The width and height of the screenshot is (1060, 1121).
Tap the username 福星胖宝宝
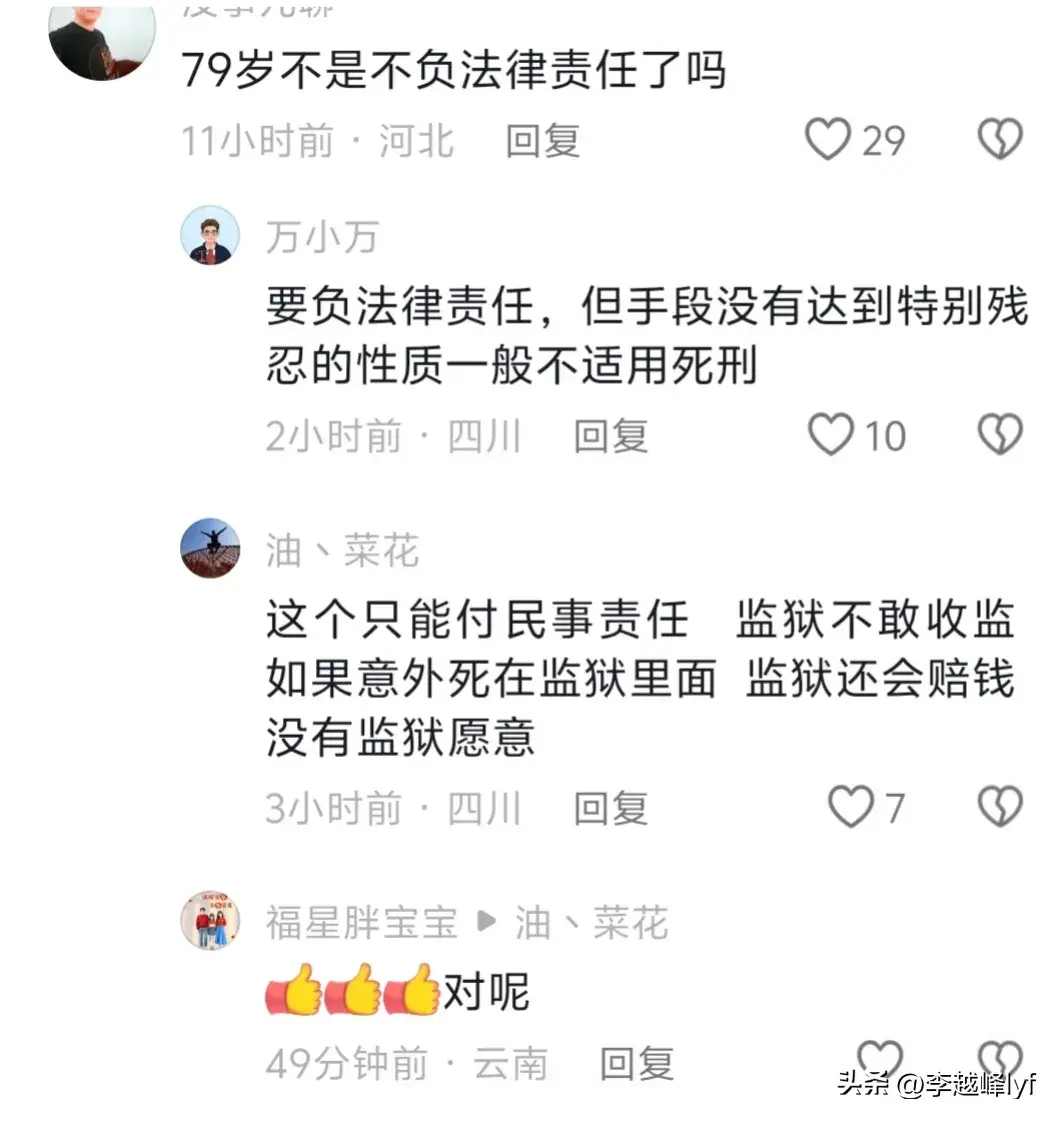pos(361,922)
